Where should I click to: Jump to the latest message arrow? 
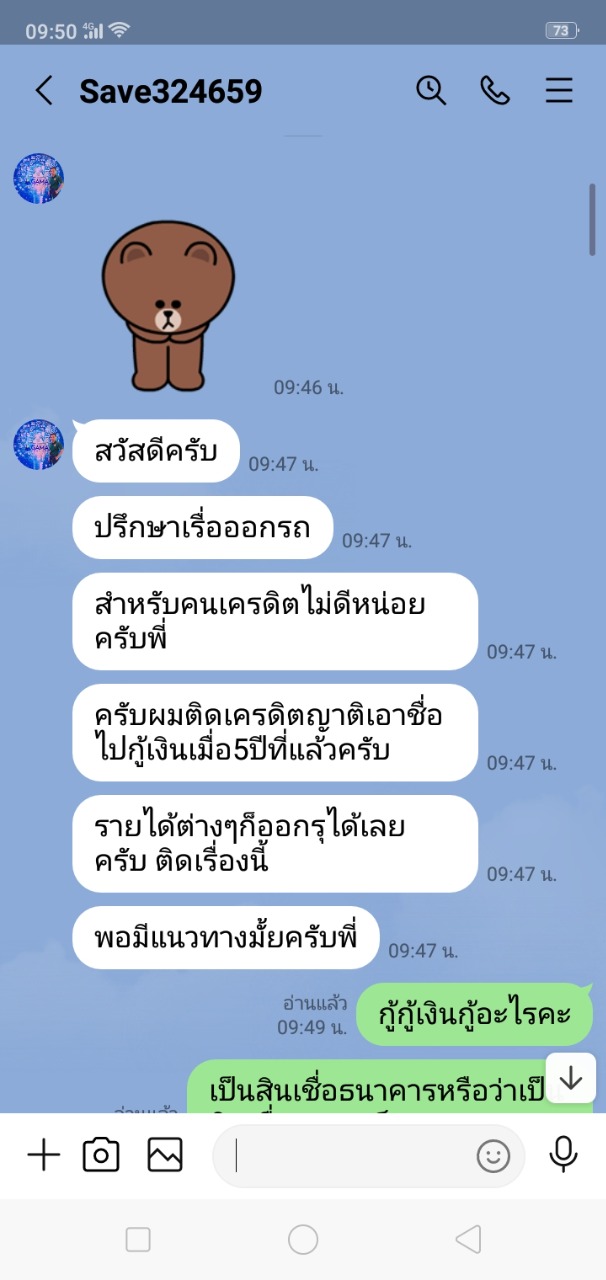[571, 1078]
